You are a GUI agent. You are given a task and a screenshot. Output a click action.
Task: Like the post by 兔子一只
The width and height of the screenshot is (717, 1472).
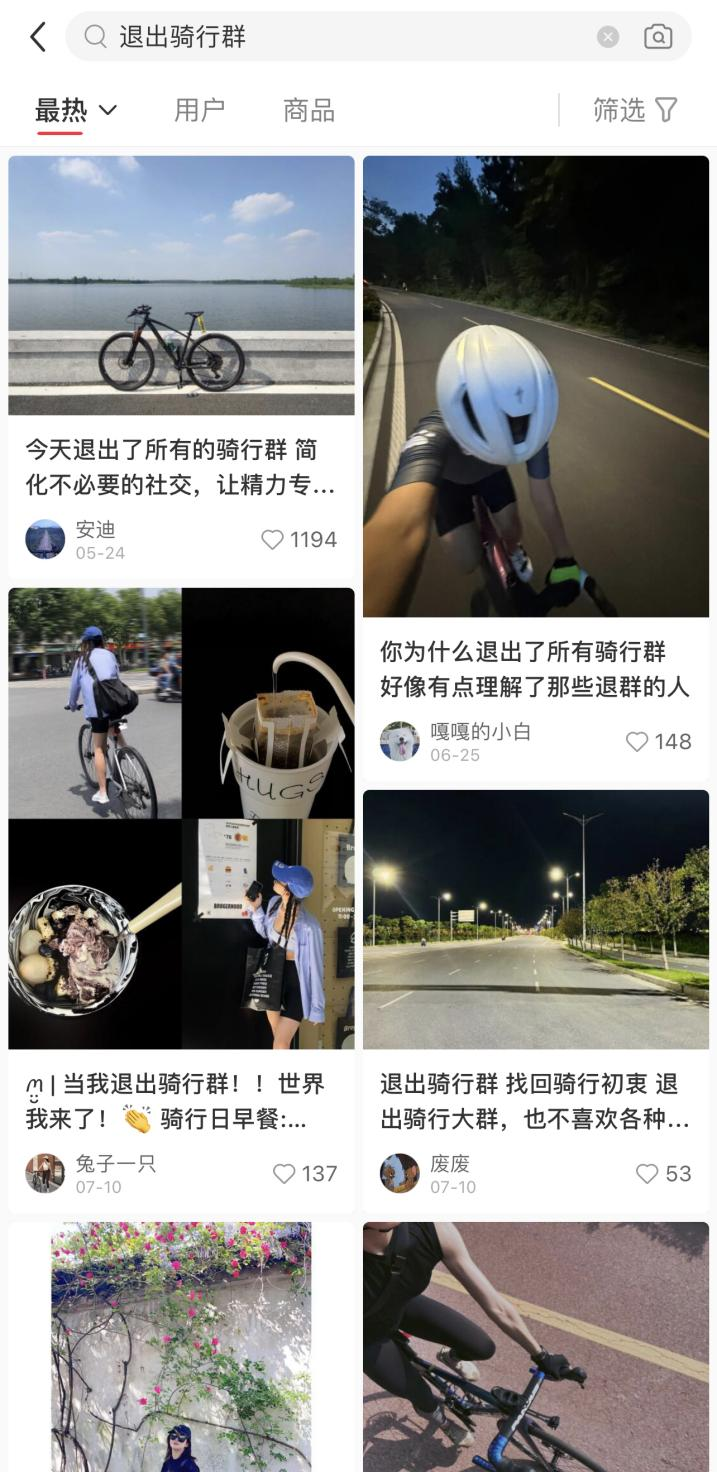pos(284,1174)
